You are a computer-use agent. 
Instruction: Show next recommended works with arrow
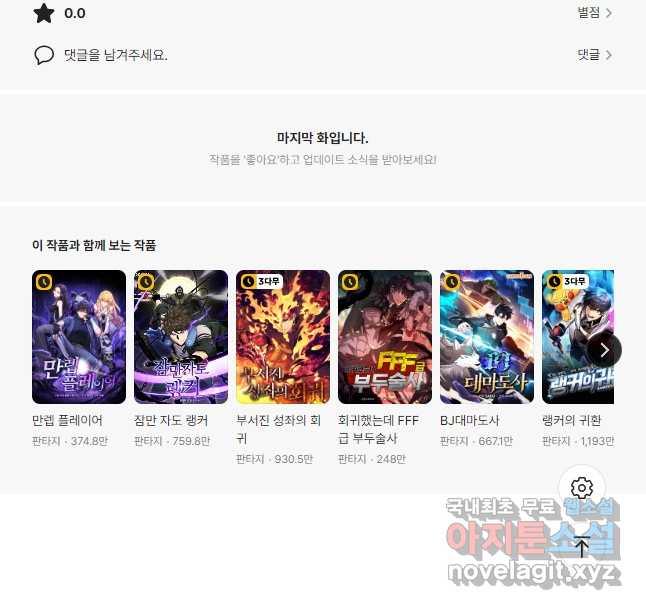click(604, 349)
